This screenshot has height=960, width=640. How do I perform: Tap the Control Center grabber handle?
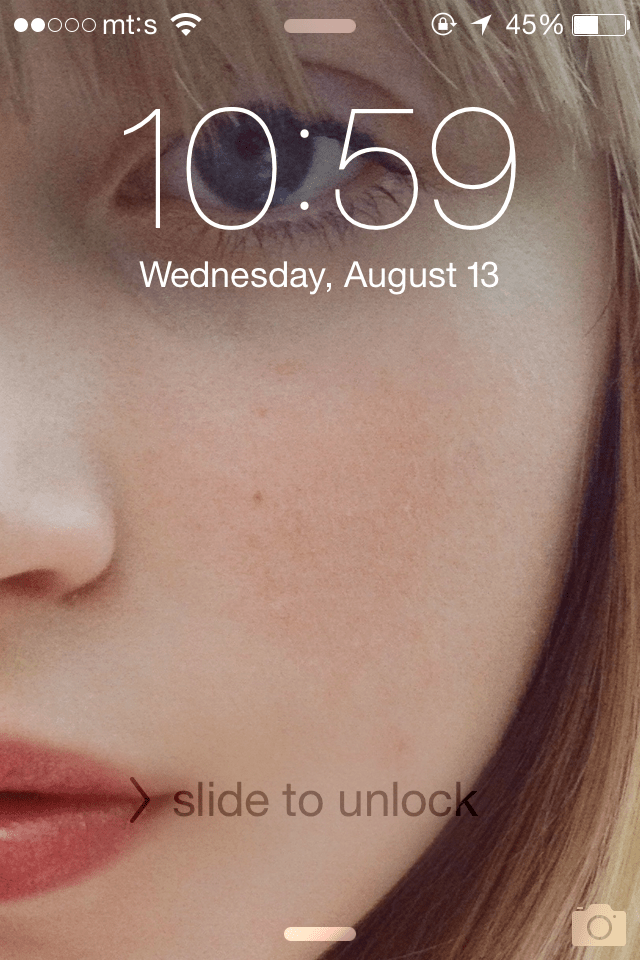tap(320, 934)
